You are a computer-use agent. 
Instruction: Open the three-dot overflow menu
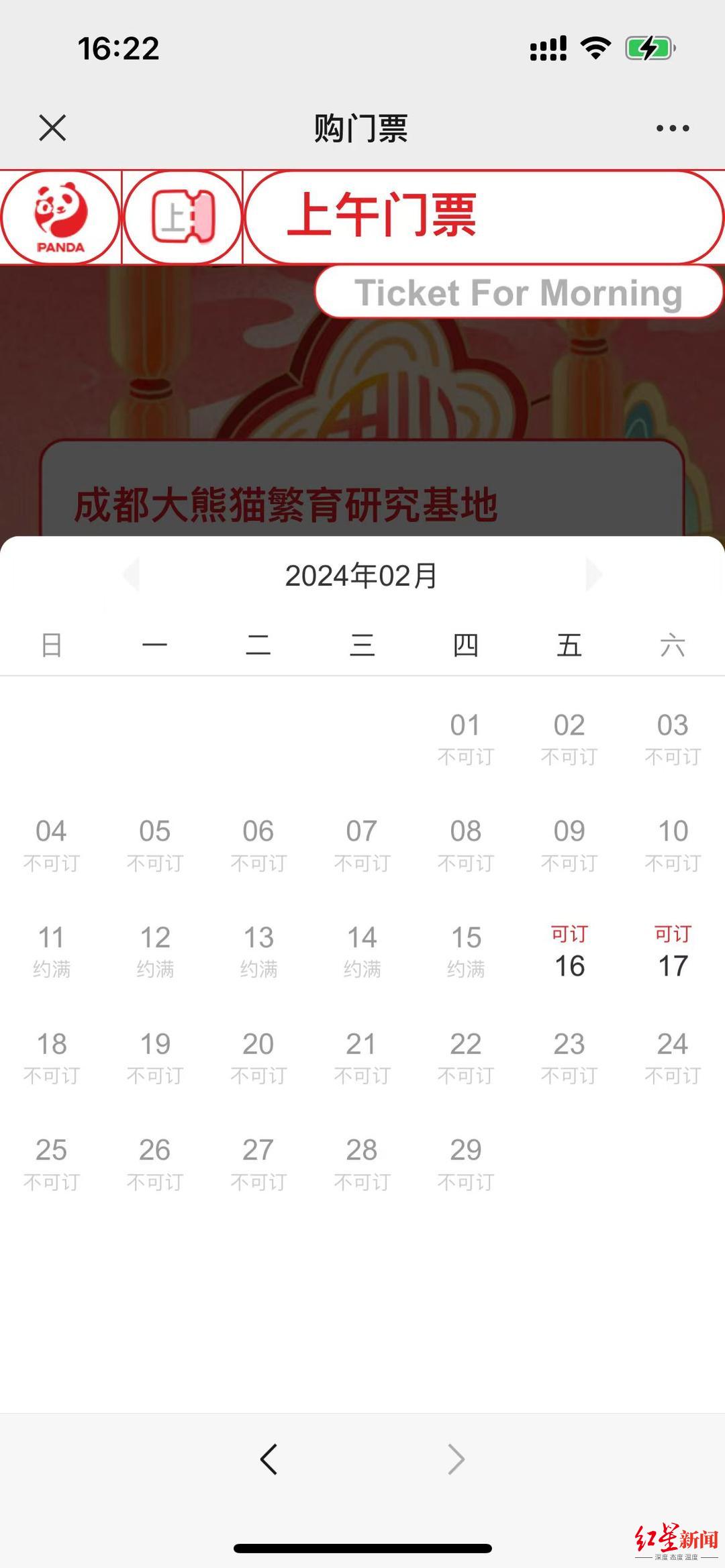click(x=673, y=128)
